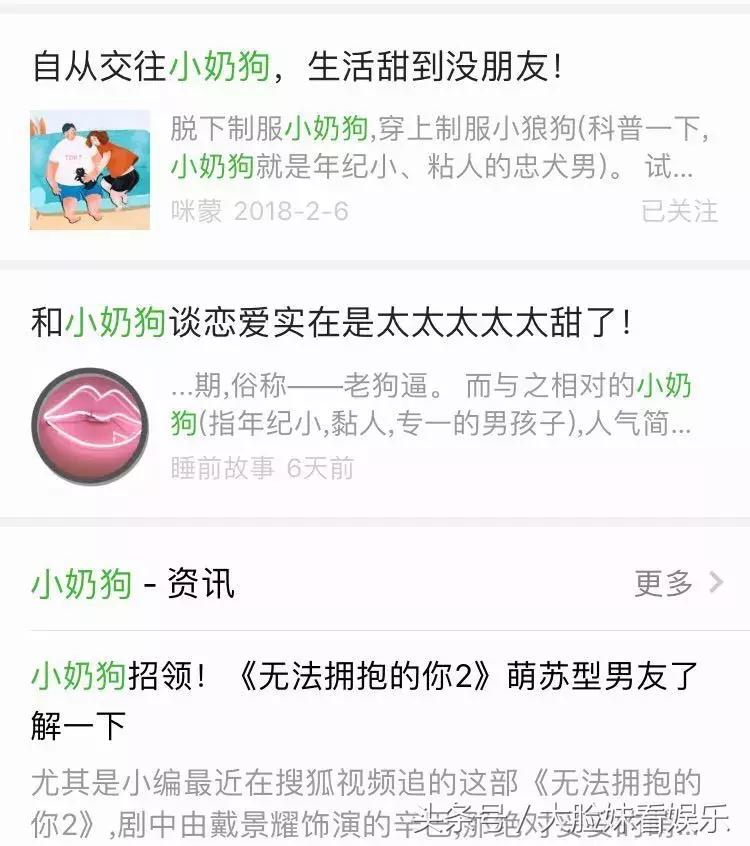View 咪蒙's author profile
The image size is (750, 846).
(194, 213)
